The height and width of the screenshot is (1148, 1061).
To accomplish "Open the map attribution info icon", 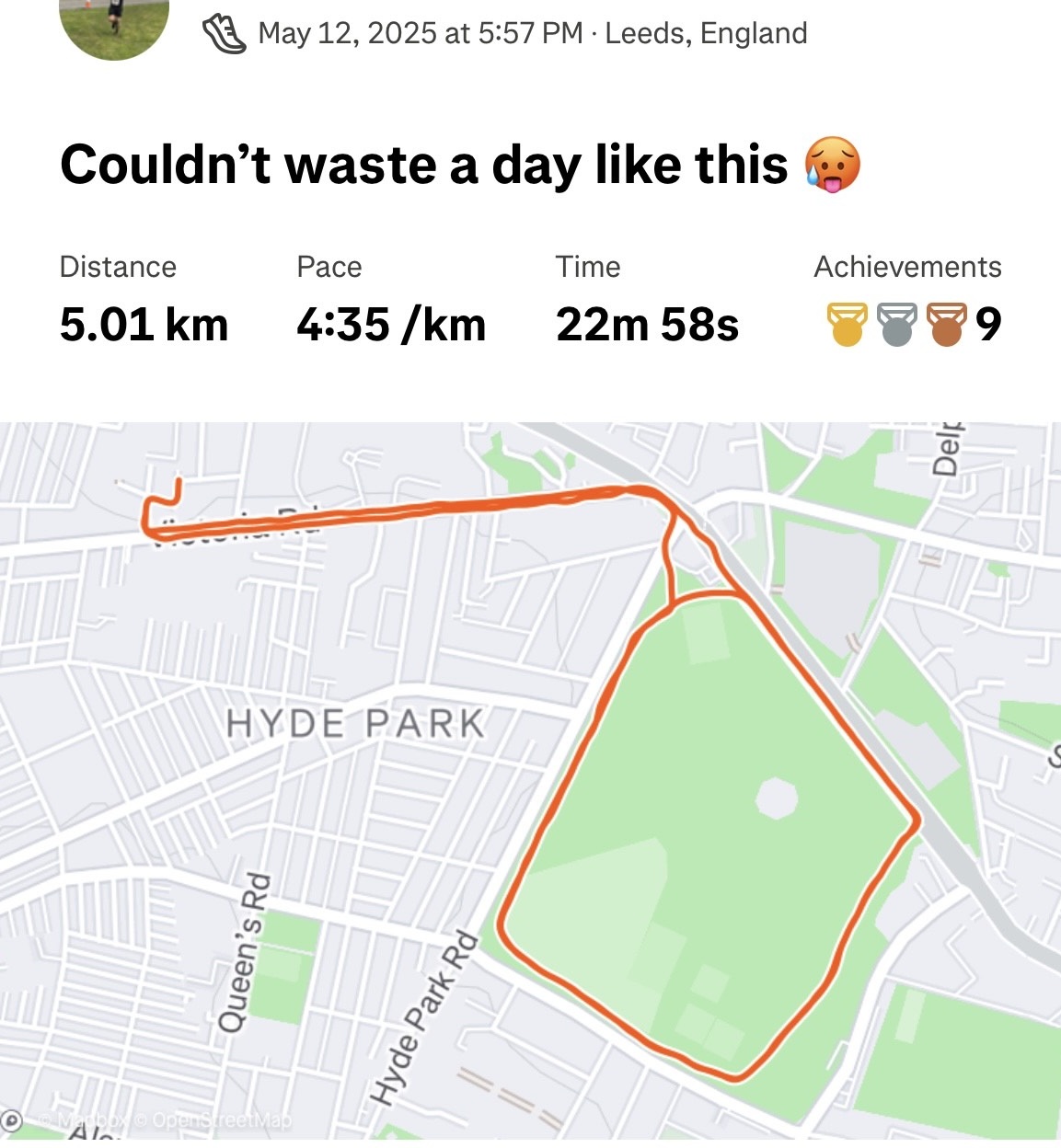I will 11,1120.
